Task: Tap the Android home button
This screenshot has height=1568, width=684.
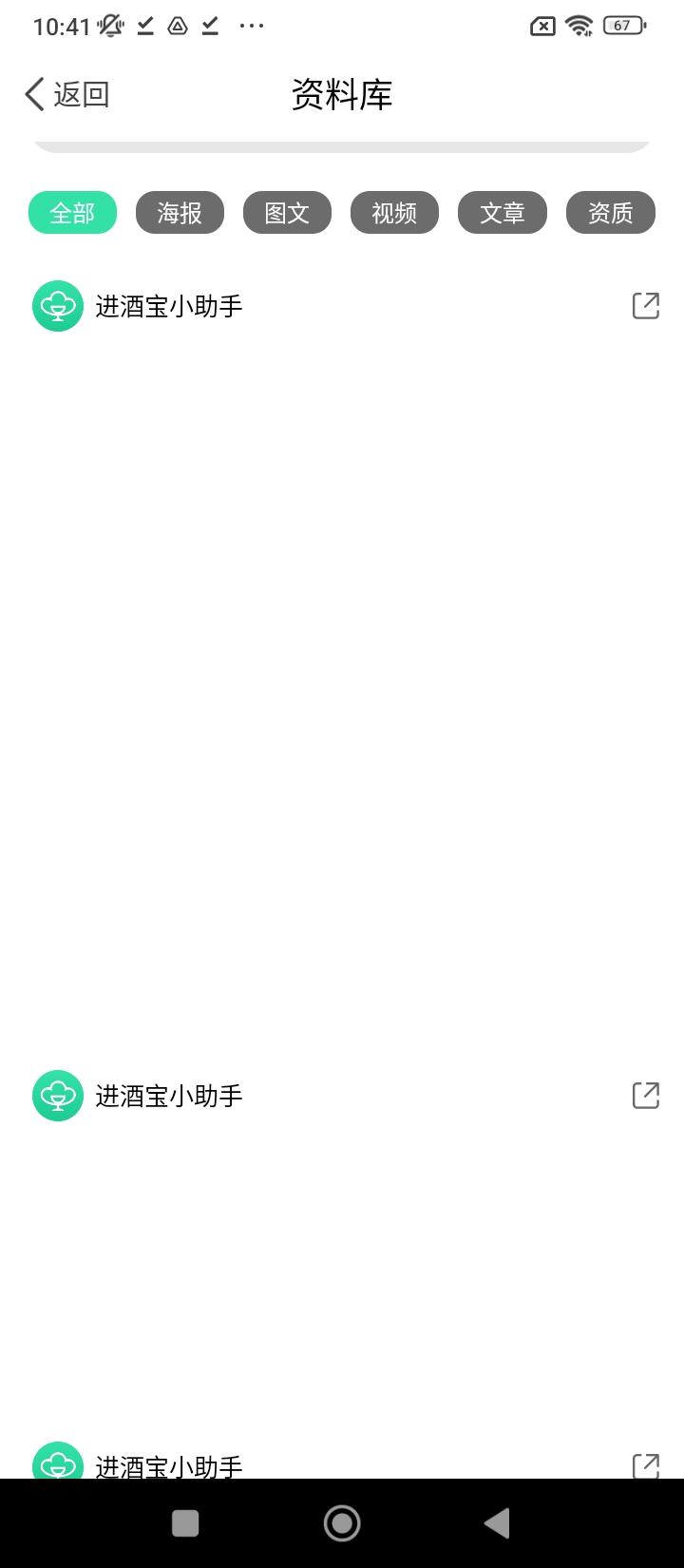Action: 342,1522
